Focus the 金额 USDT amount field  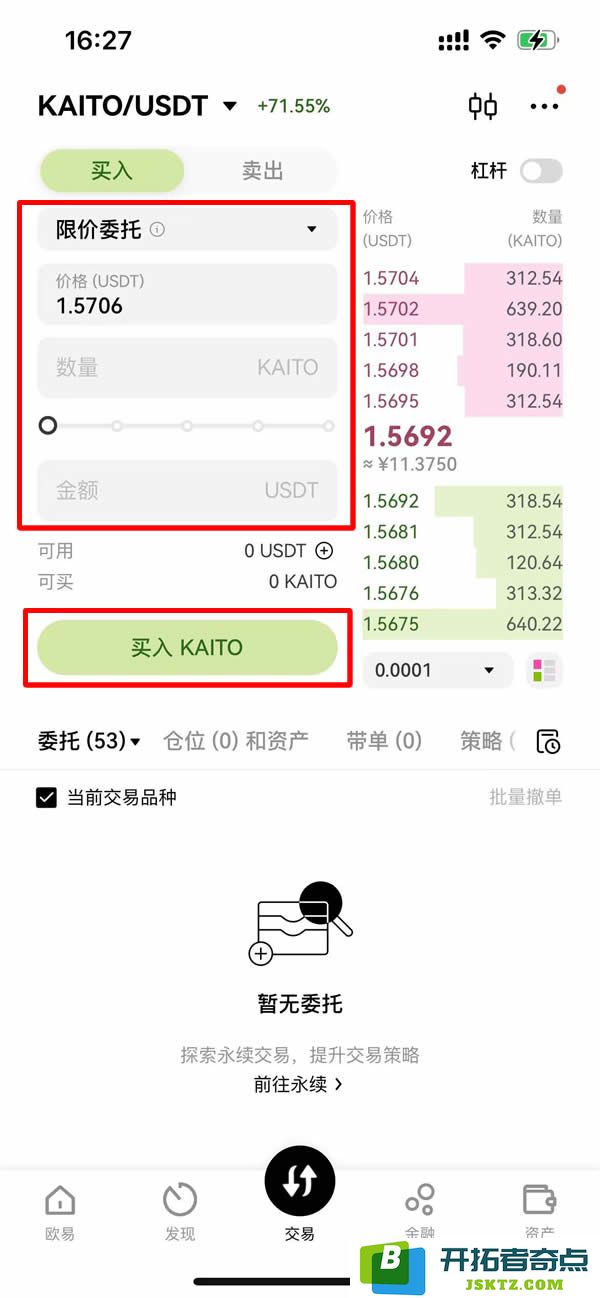tap(187, 490)
